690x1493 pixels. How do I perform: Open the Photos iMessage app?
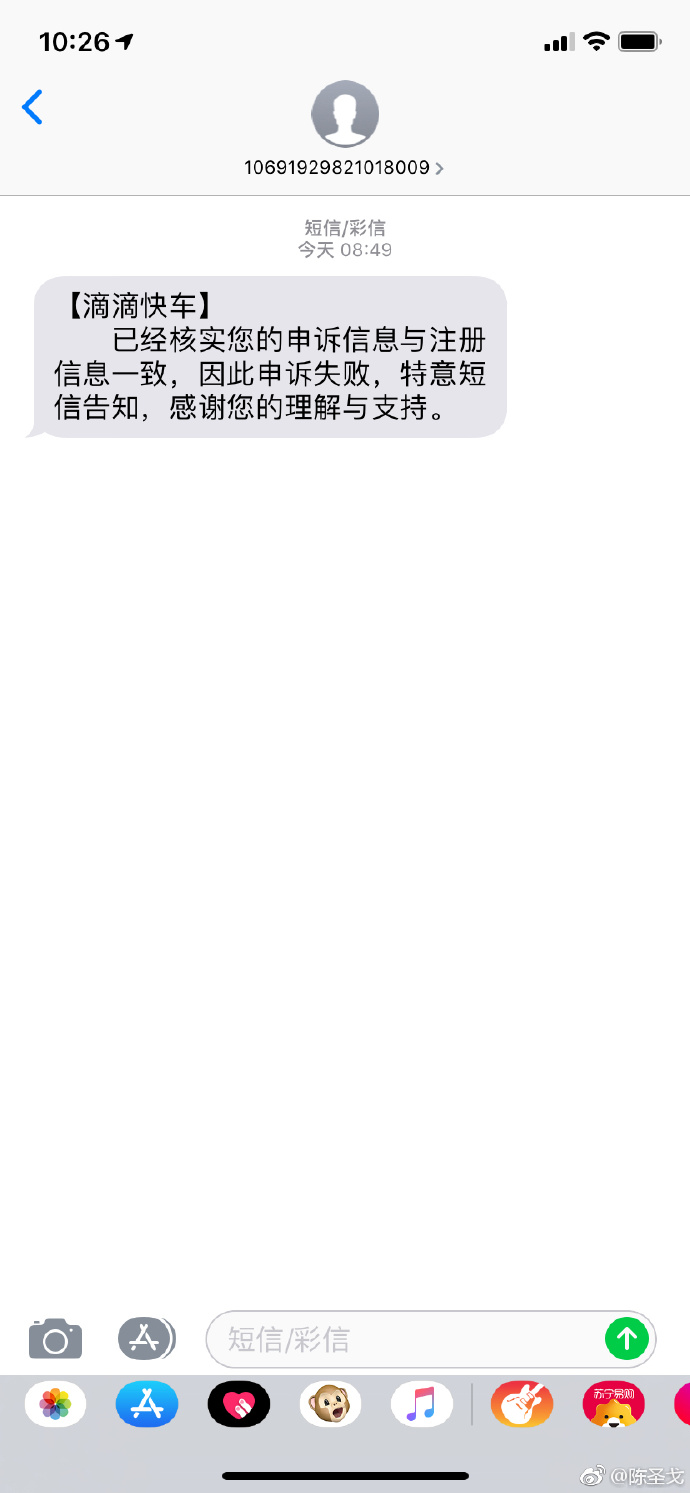(55, 1405)
